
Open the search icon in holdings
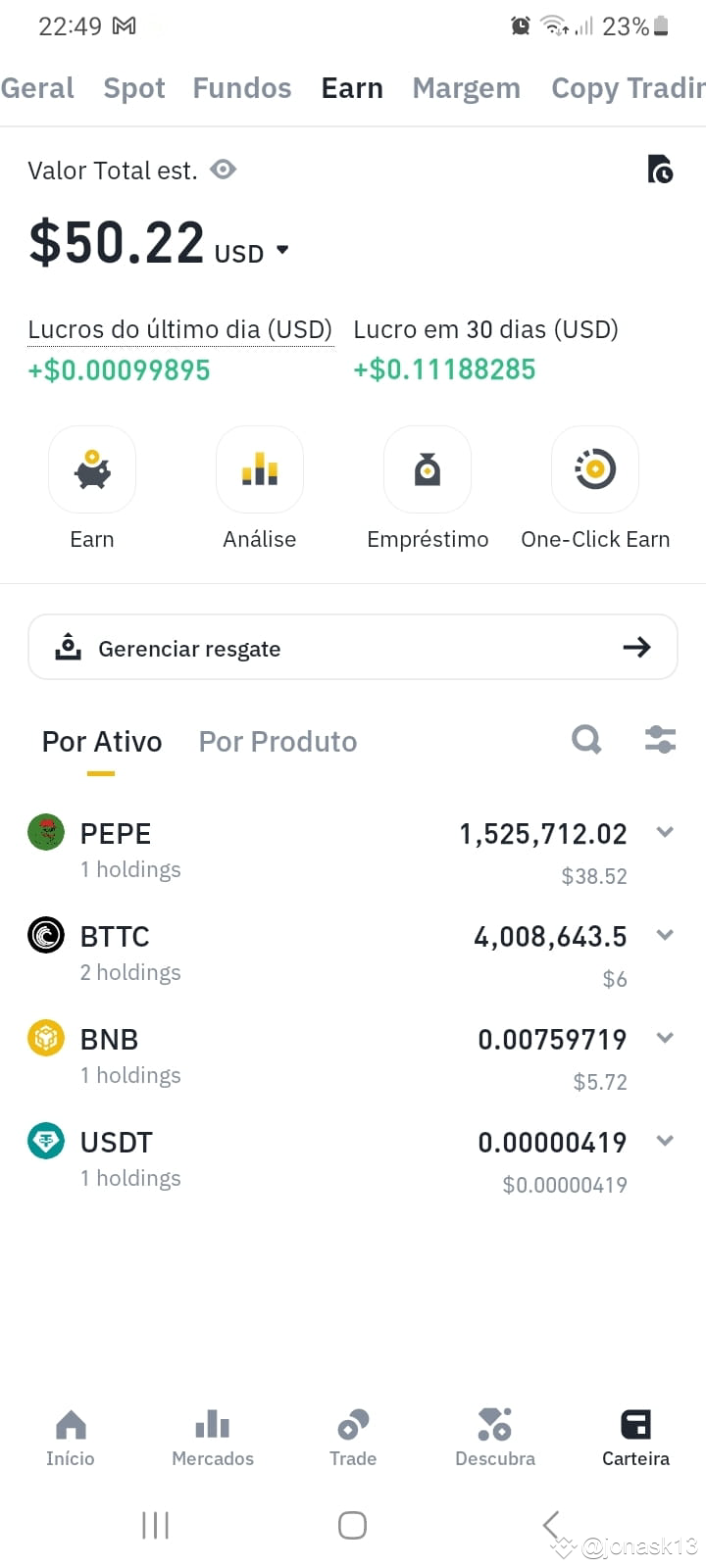586,740
